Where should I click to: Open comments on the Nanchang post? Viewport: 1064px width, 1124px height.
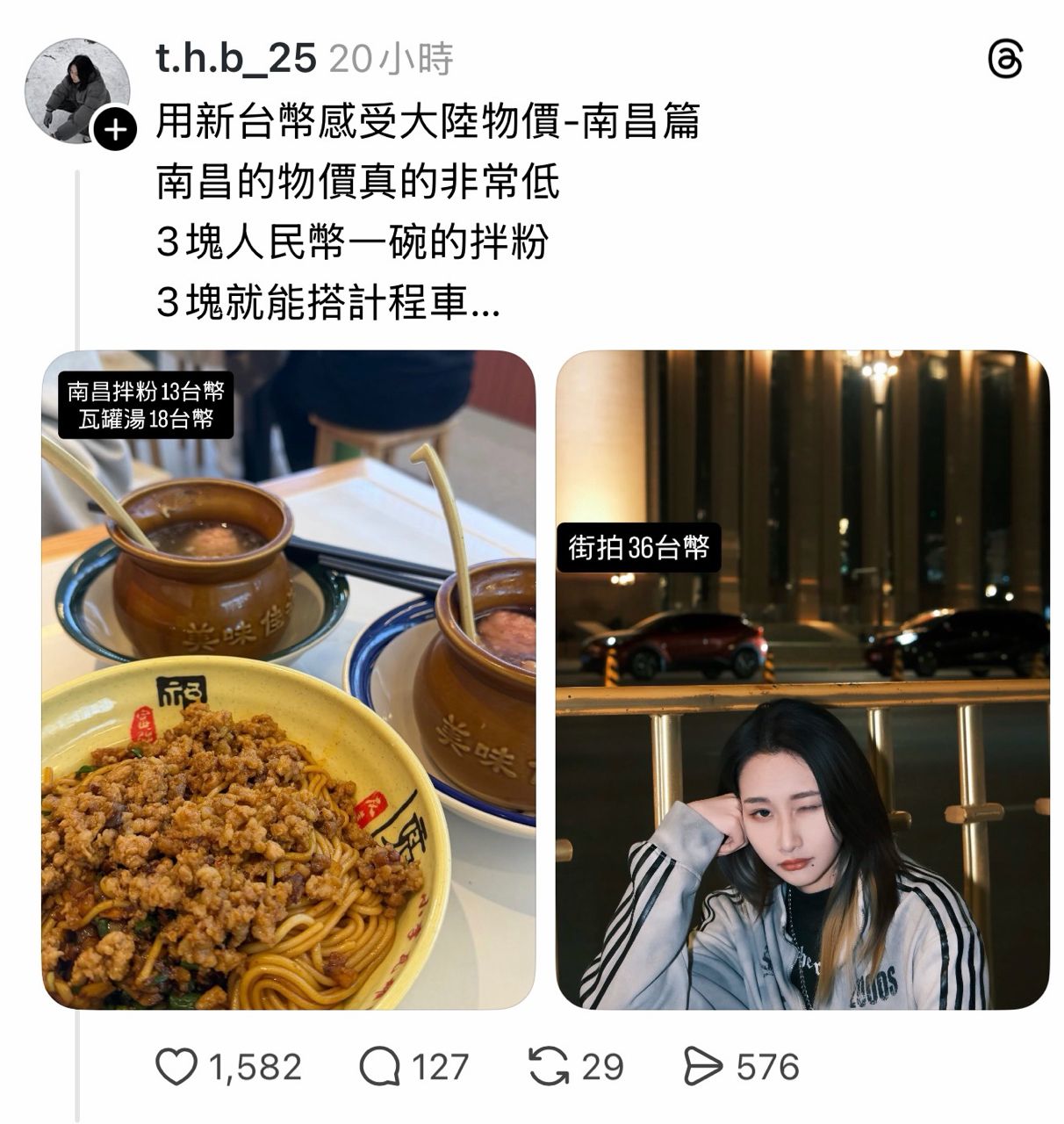tap(379, 1067)
